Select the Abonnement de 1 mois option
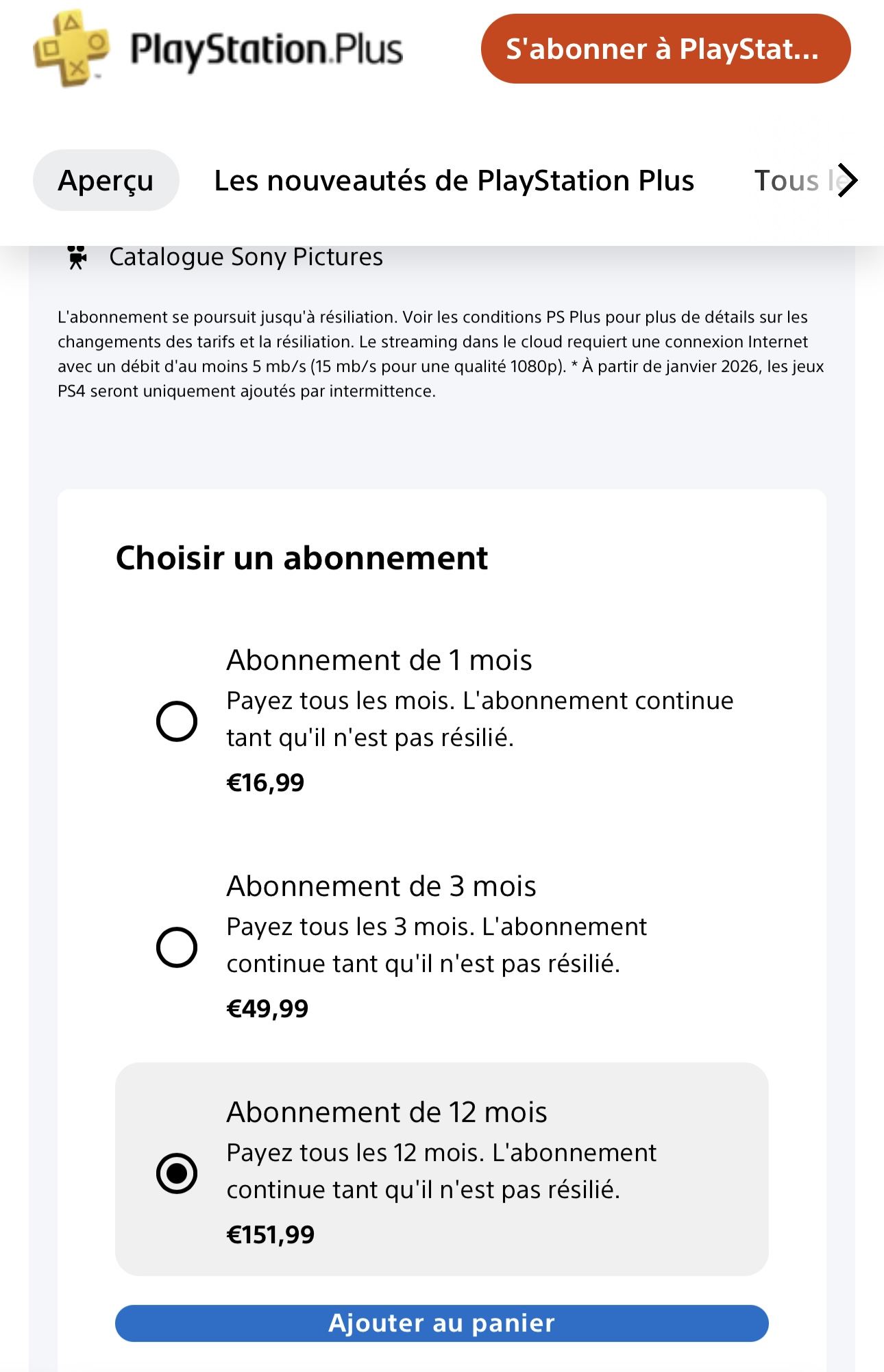 point(177,721)
